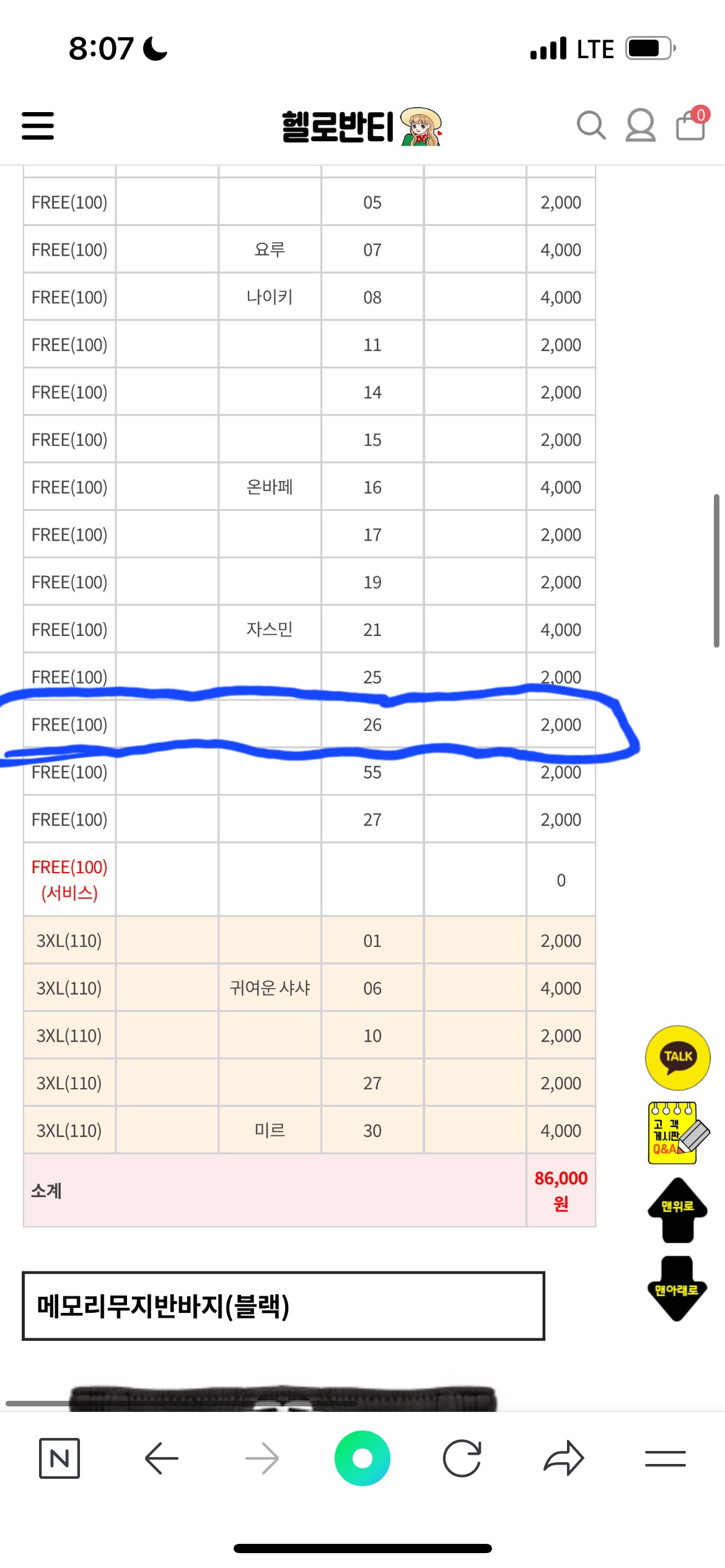Open the hamburger menu
The height and width of the screenshot is (1568, 725).
pyautogui.click(x=38, y=126)
